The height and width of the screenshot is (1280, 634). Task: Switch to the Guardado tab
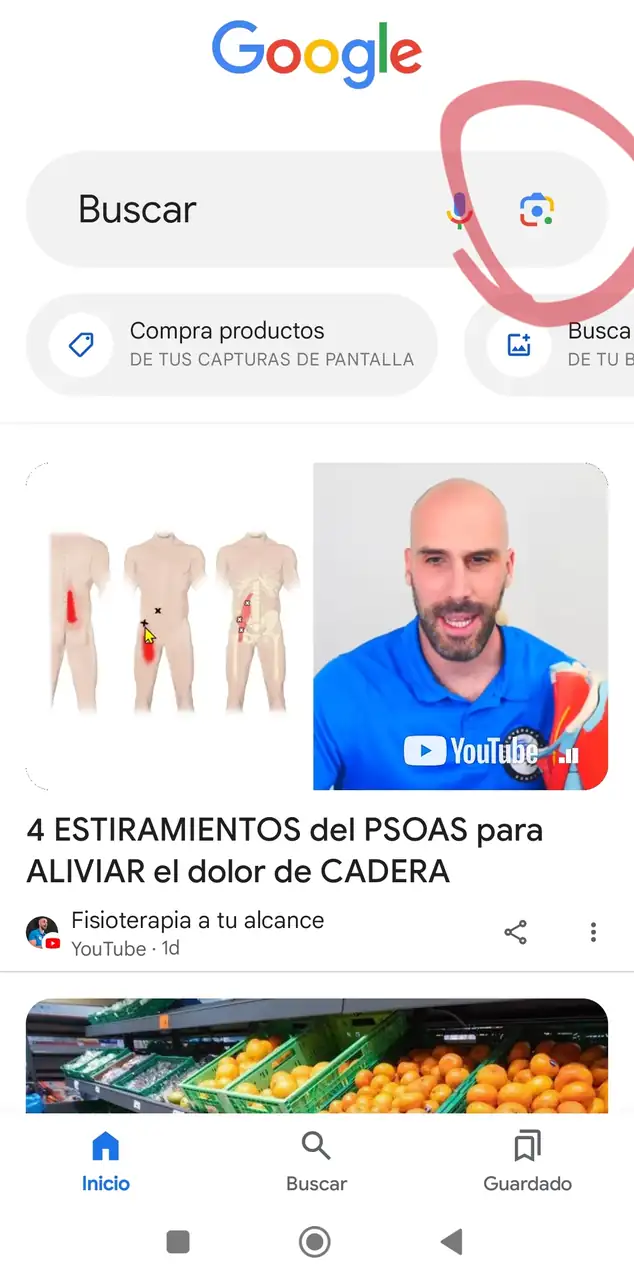pyautogui.click(x=527, y=1162)
